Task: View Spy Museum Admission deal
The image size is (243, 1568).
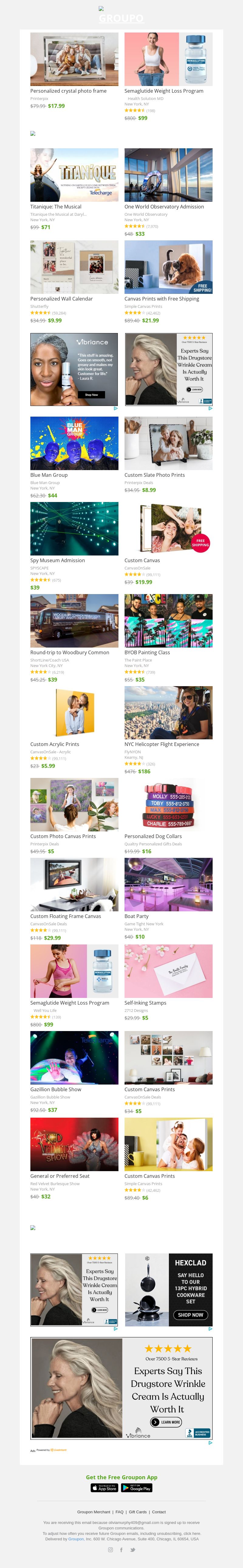Action: [x=74, y=528]
